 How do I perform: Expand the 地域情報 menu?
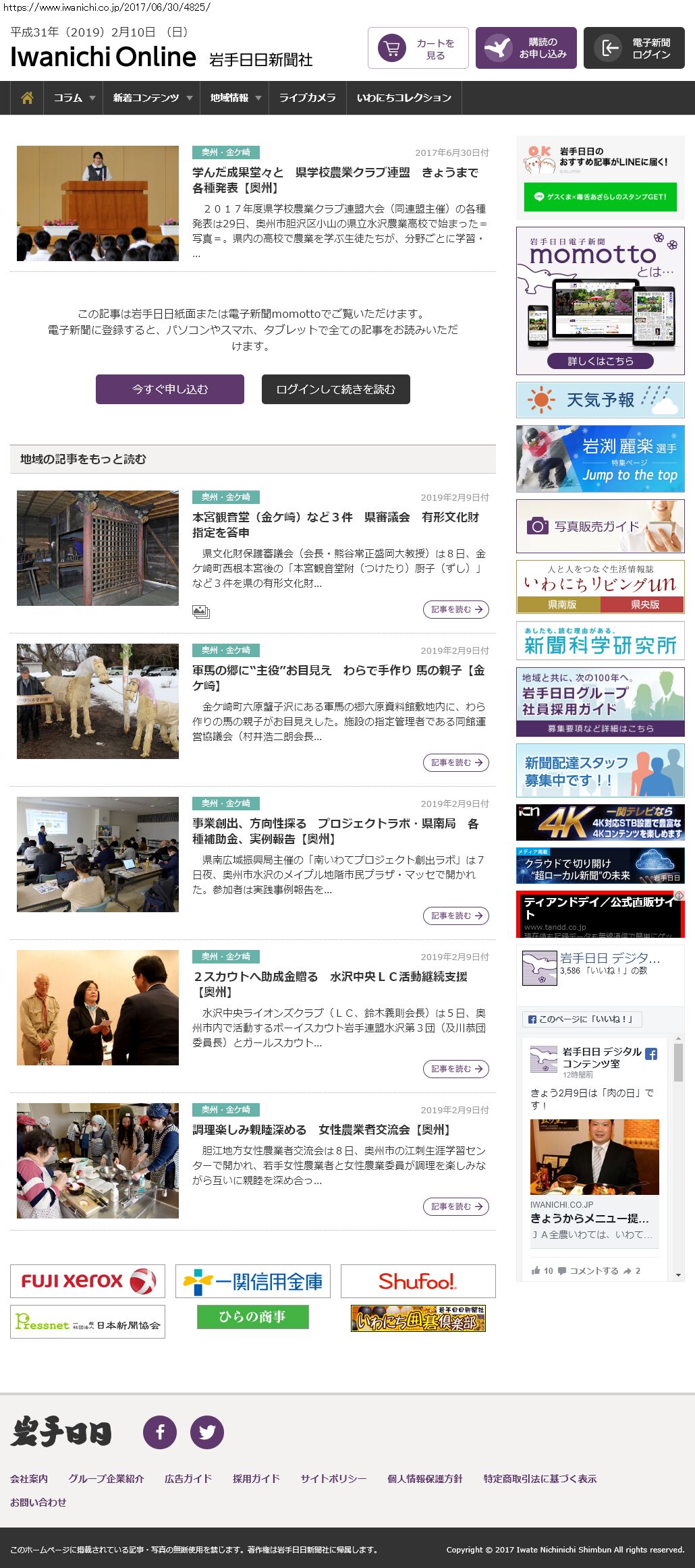click(235, 98)
